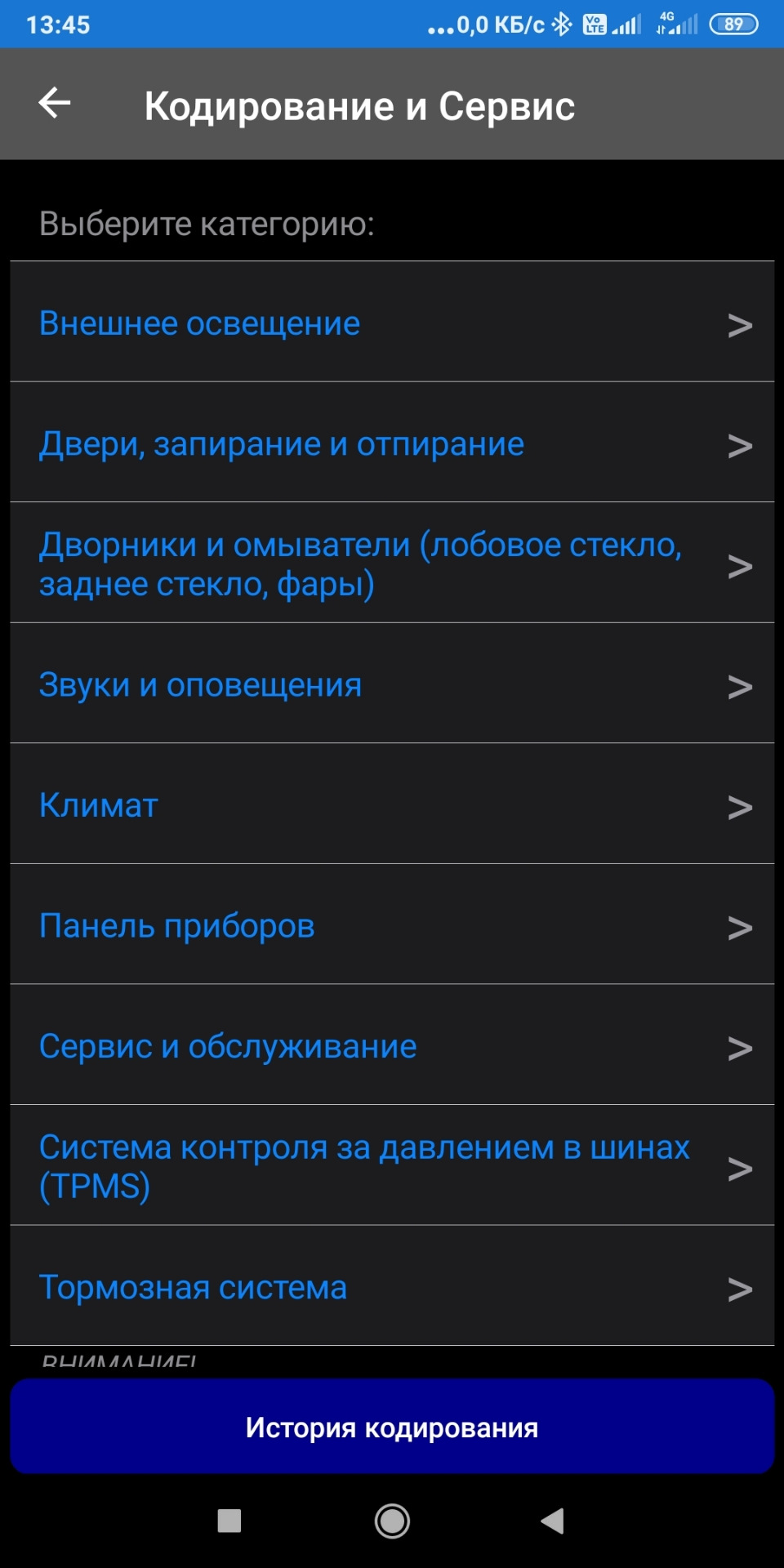
Task: Select Система контроля за давлением в шинах (TPMS)
Action: (x=392, y=1166)
